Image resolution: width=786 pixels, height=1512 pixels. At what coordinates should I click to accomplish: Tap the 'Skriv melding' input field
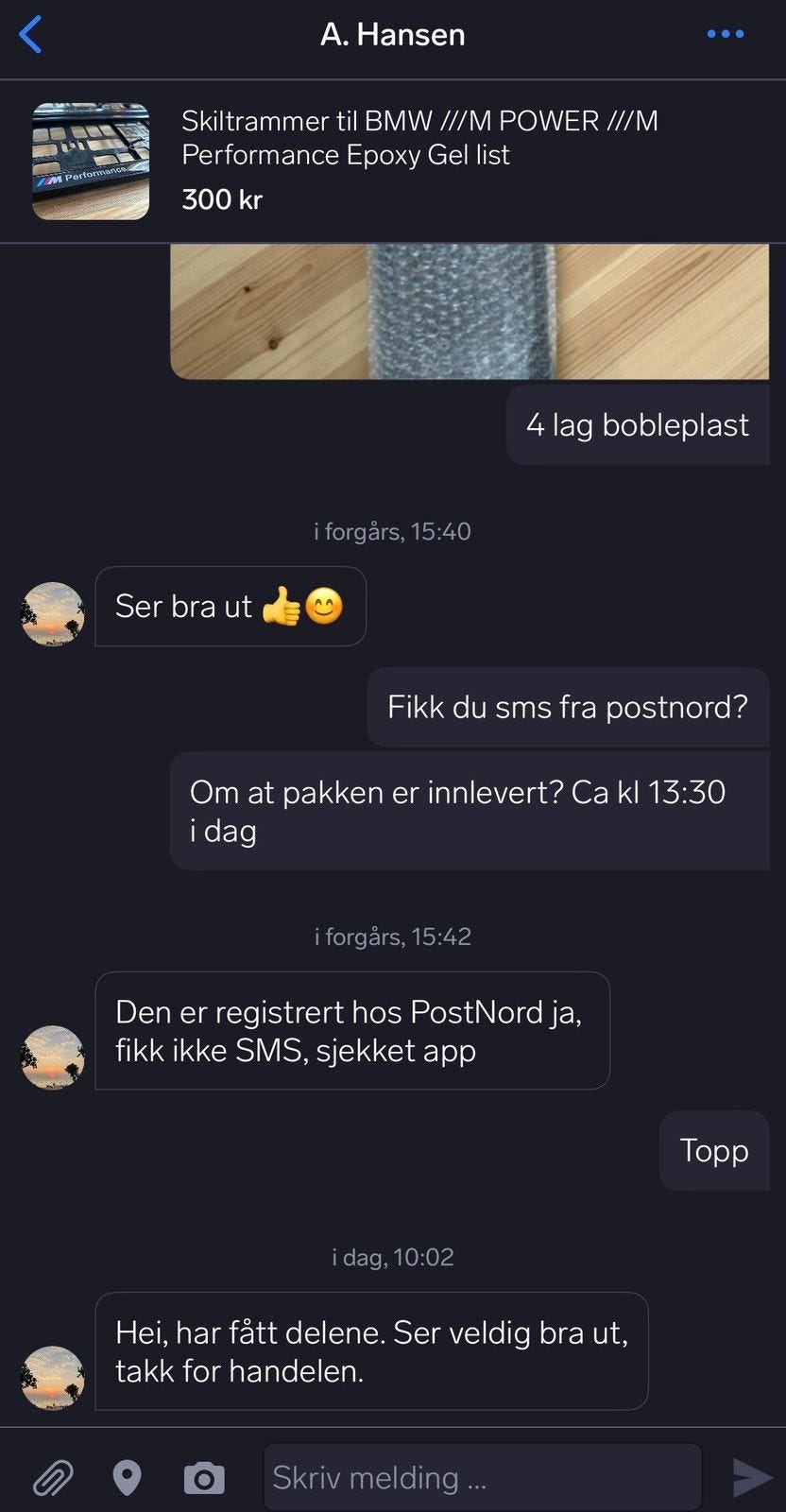click(x=484, y=1476)
